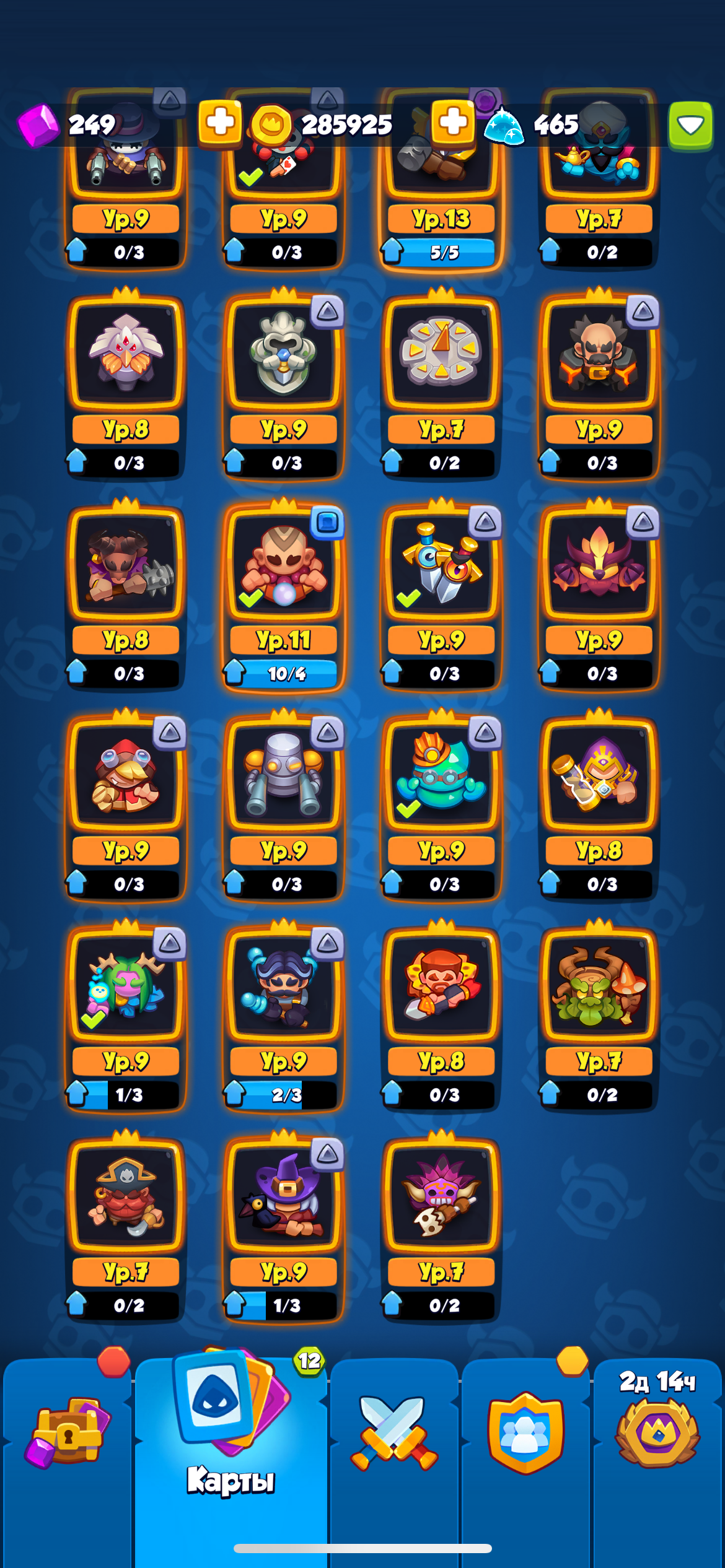The height and width of the screenshot is (1568, 725).
Task: Add more gems with the plus button
Action: tap(220, 123)
